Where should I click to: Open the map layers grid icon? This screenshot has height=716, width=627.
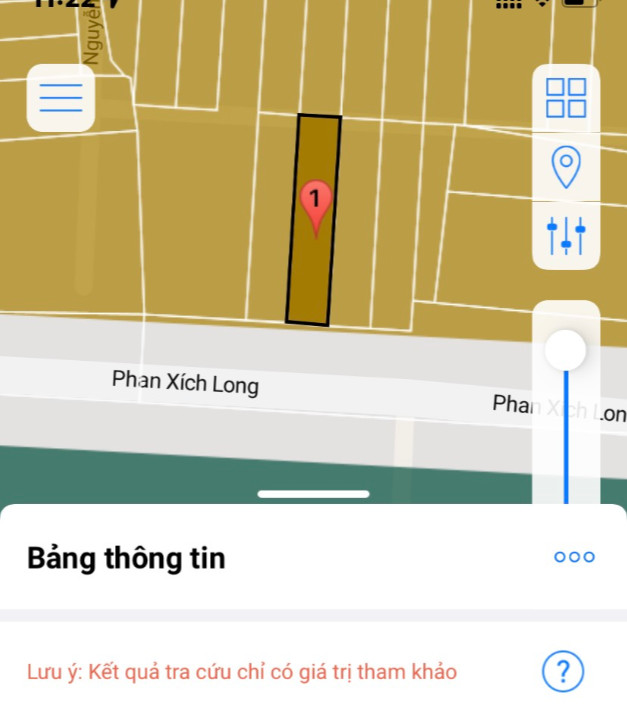click(x=566, y=98)
